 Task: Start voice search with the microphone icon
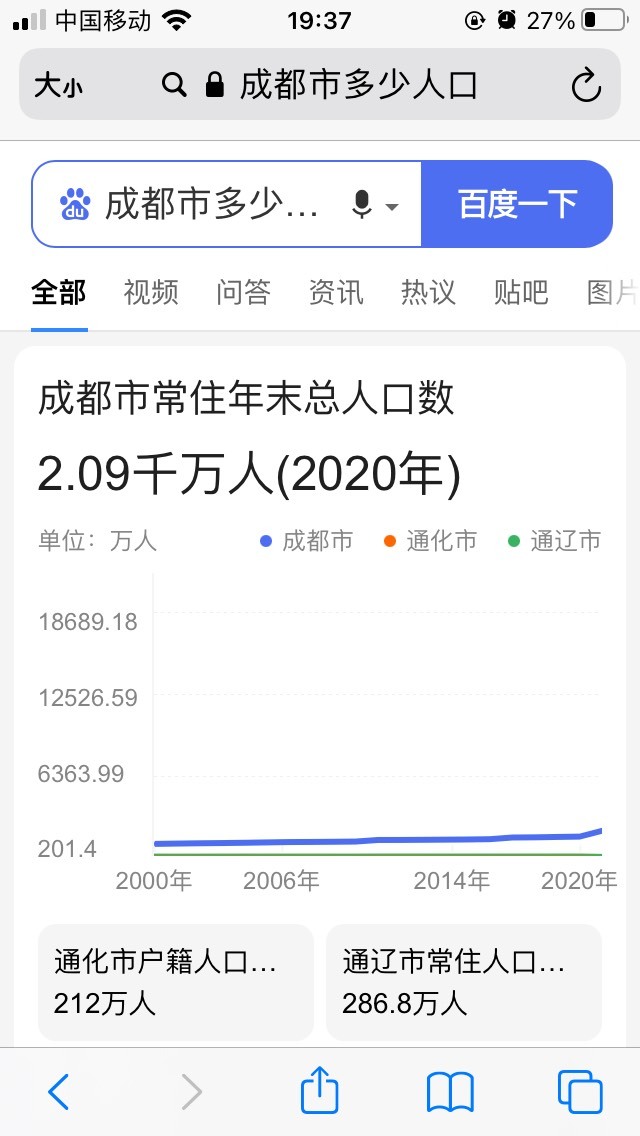click(361, 205)
